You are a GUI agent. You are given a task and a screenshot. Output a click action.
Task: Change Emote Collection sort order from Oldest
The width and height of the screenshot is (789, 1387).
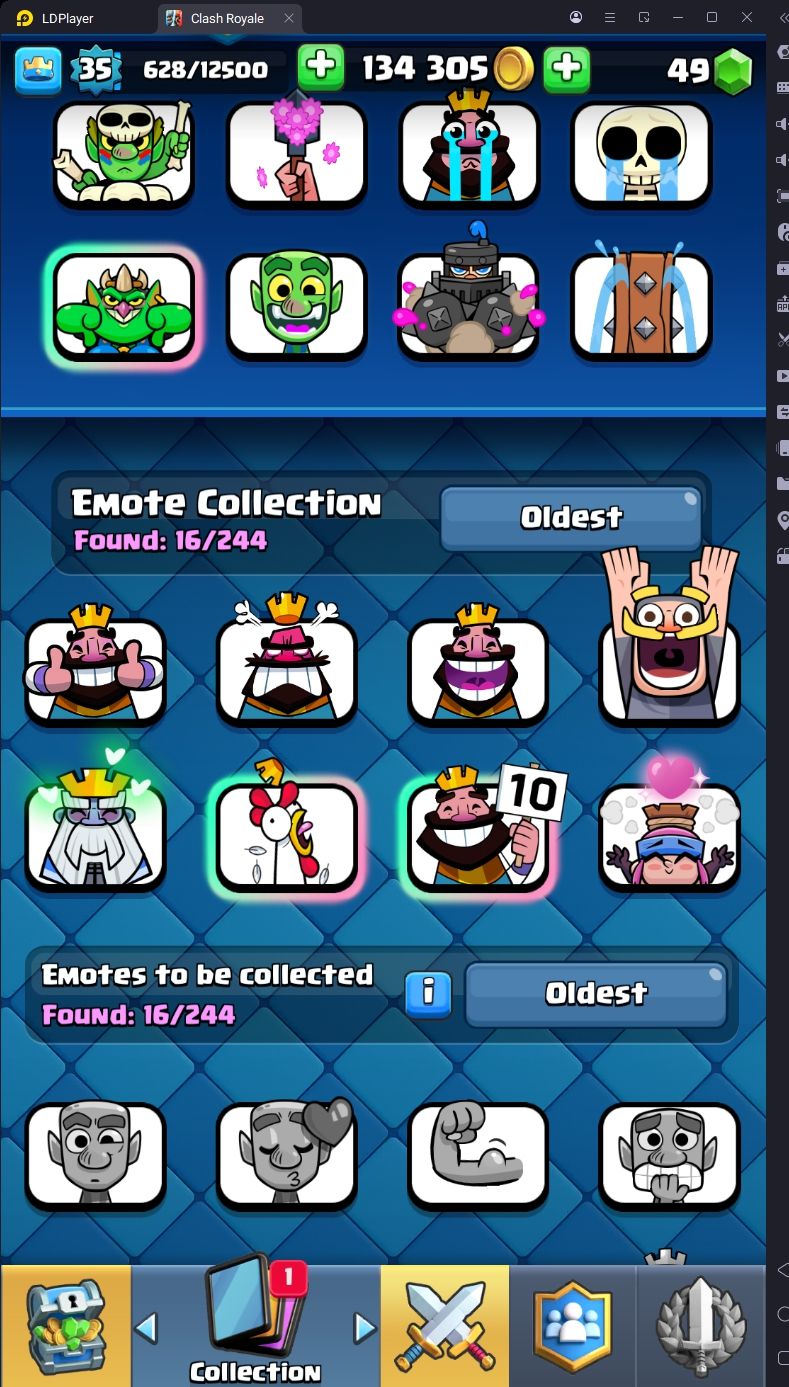click(571, 518)
